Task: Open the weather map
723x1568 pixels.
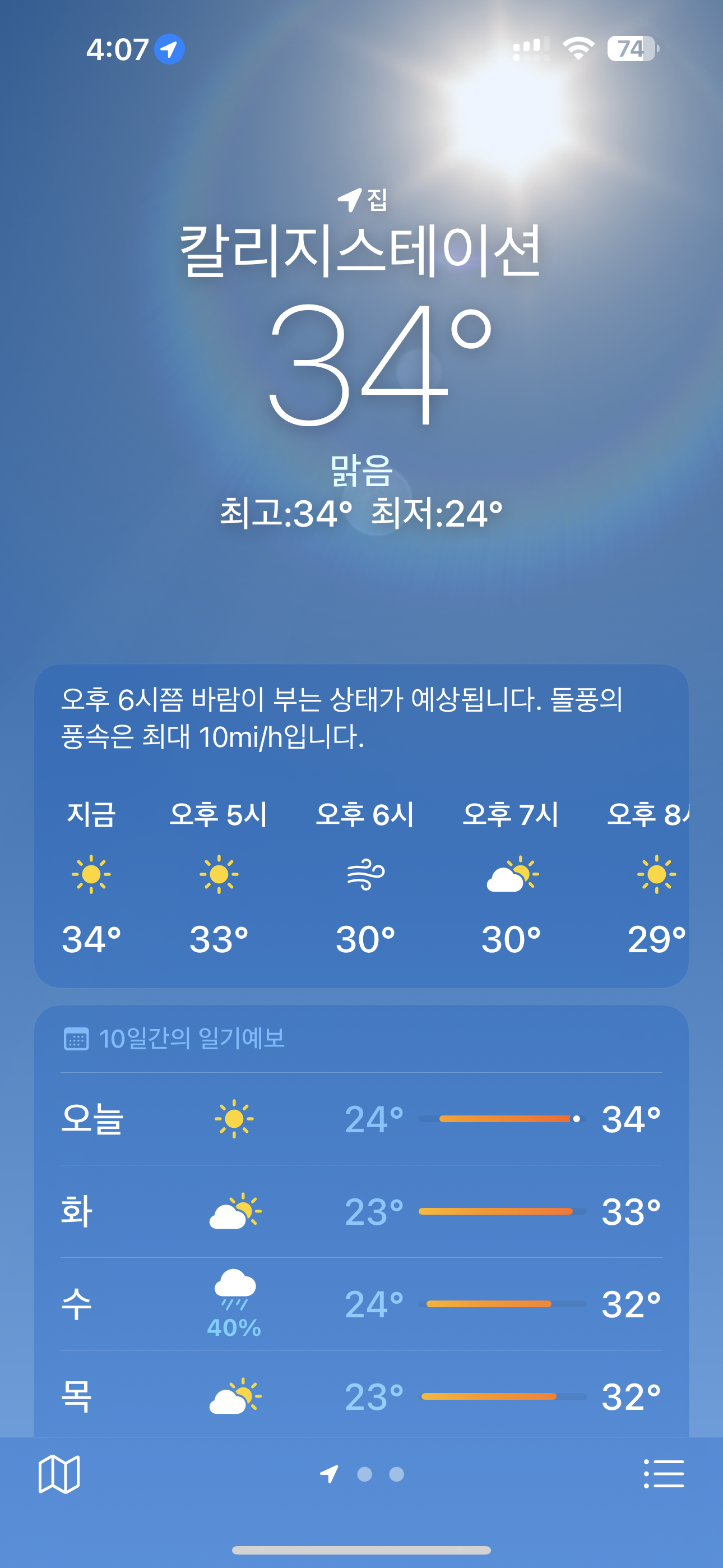Action: coord(59,1474)
